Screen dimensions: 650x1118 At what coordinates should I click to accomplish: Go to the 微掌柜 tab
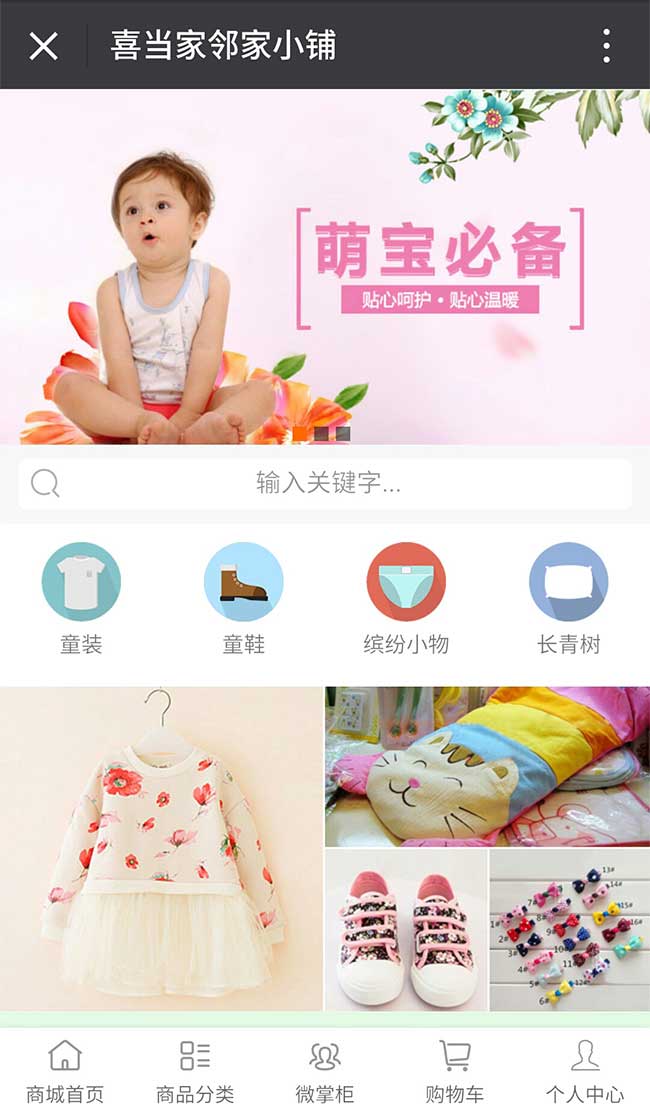coord(325,1072)
